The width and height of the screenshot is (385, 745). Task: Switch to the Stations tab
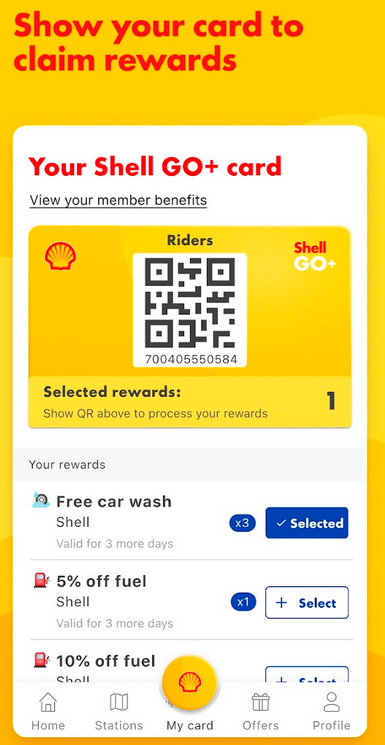pyautogui.click(x=119, y=711)
